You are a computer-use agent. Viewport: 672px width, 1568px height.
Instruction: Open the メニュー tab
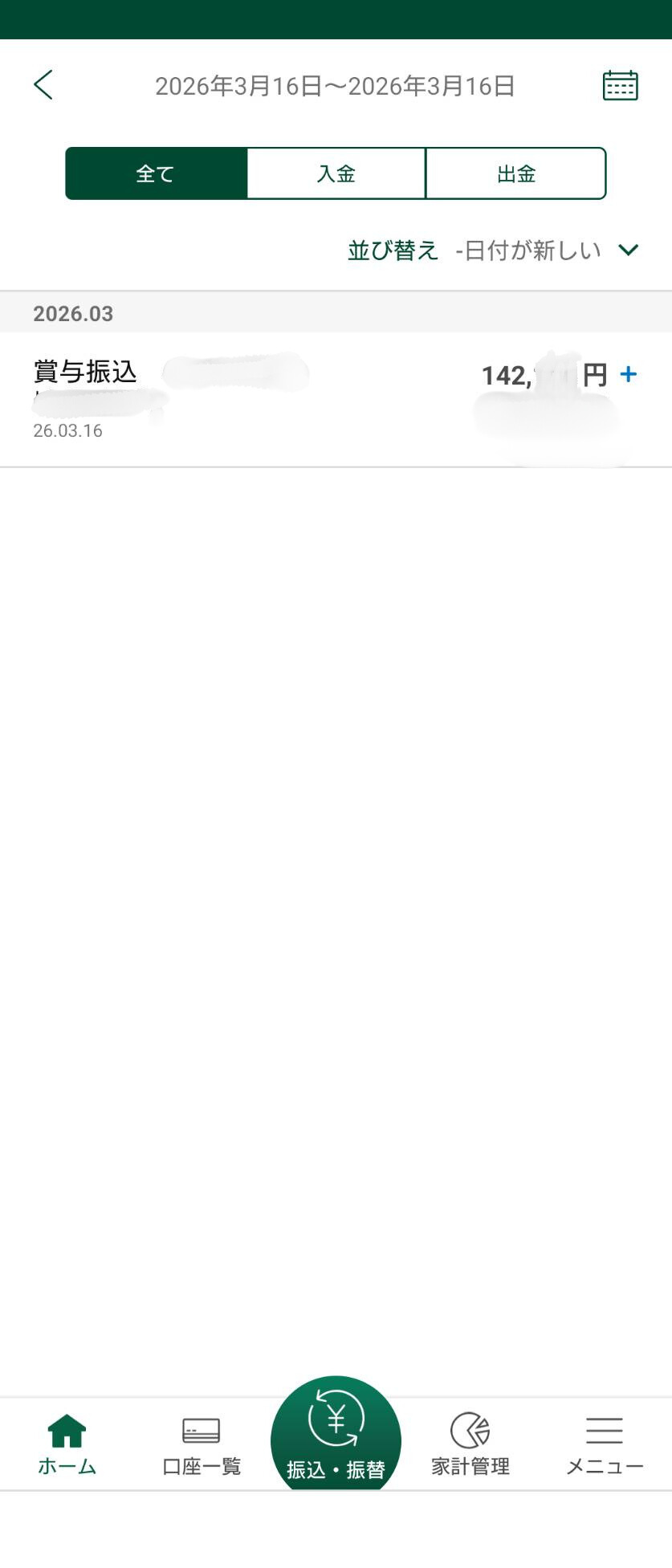coord(605,1445)
